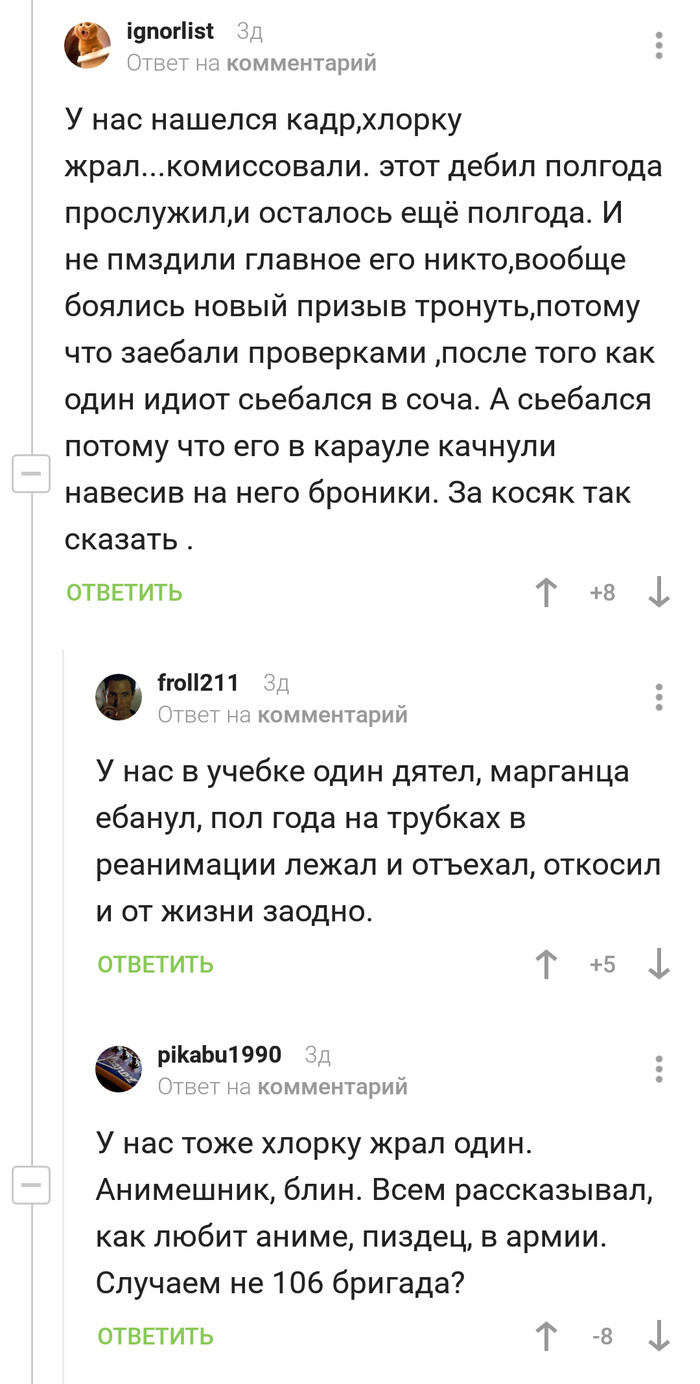Open overflow menu on ignorlist's comment
Viewport: 700px width, 1384px height.
coord(658,46)
